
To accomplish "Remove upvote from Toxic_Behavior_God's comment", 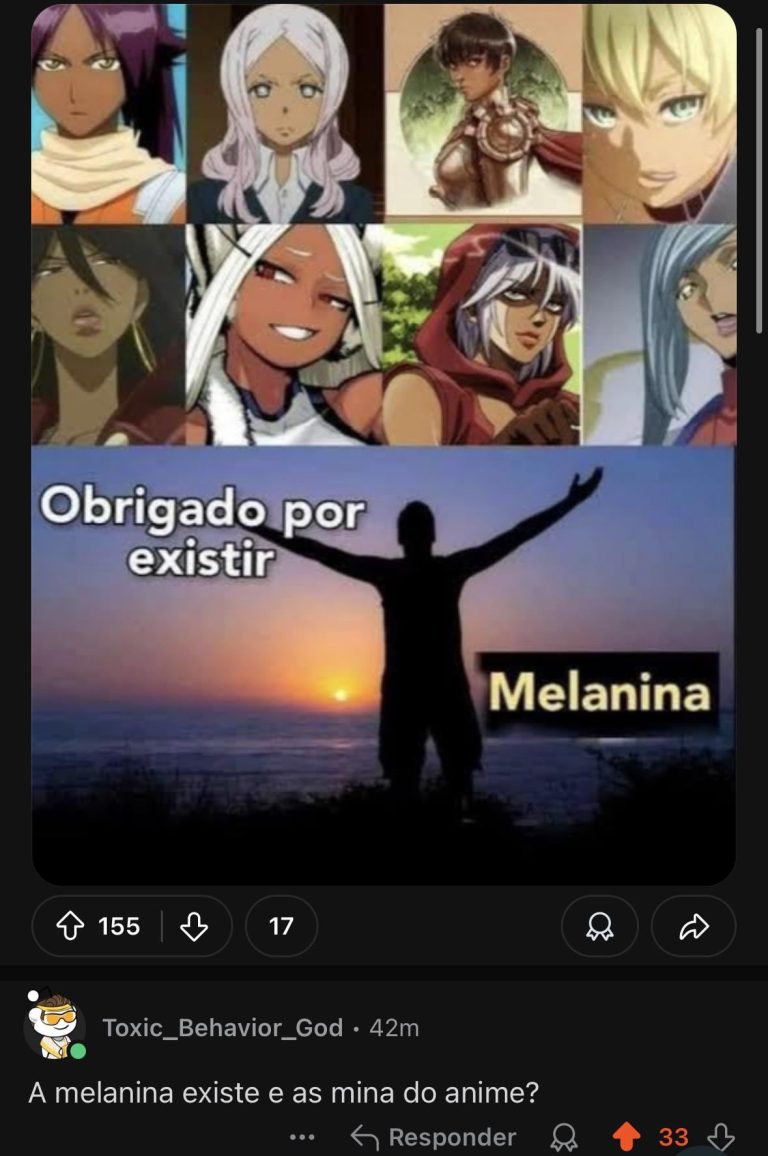I will [x=626, y=1137].
